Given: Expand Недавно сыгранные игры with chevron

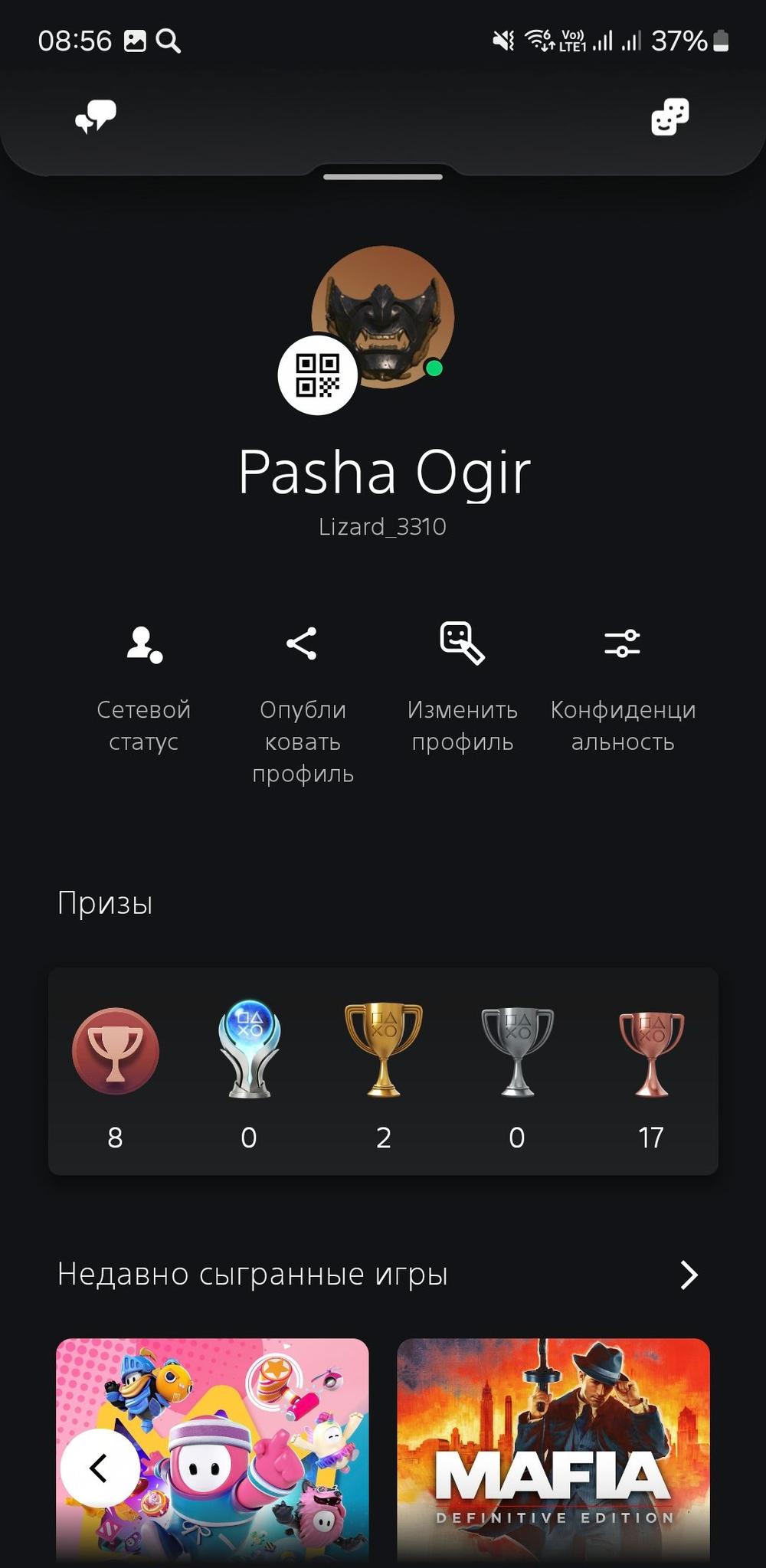Looking at the screenshot, I should (x=689, y=1275).
